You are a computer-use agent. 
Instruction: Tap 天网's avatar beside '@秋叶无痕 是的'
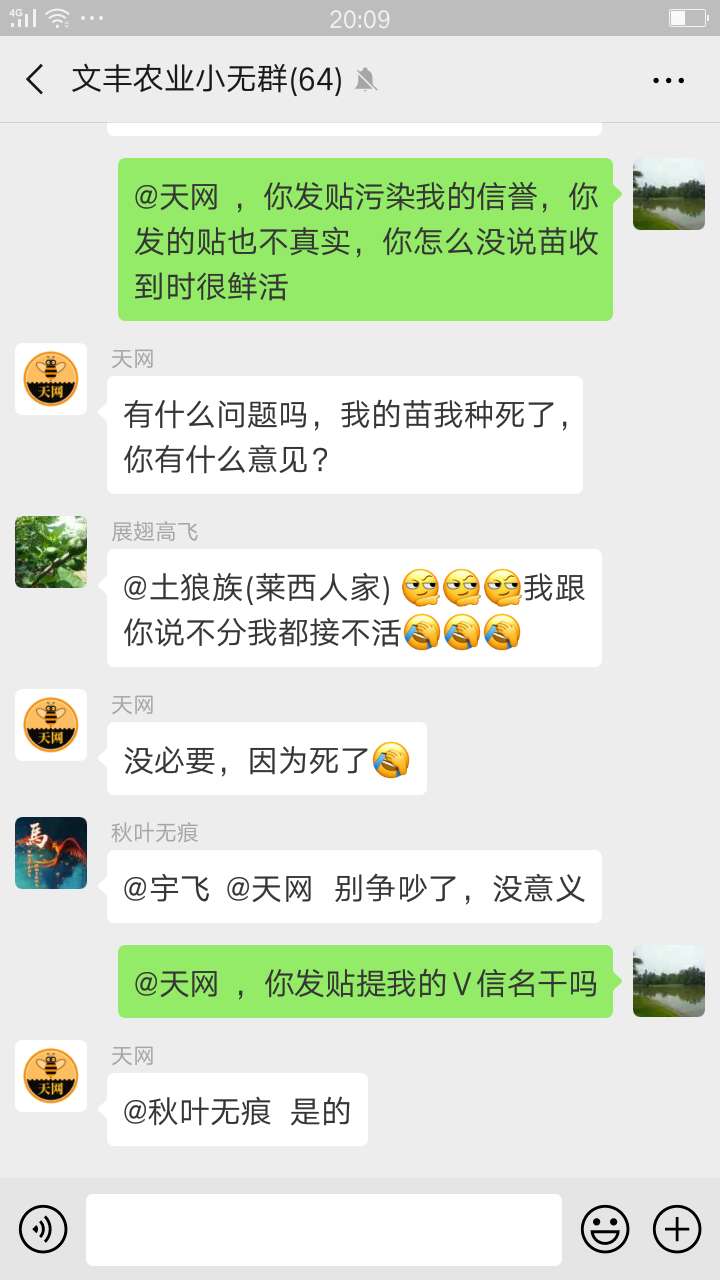(x=51, y=1076)
